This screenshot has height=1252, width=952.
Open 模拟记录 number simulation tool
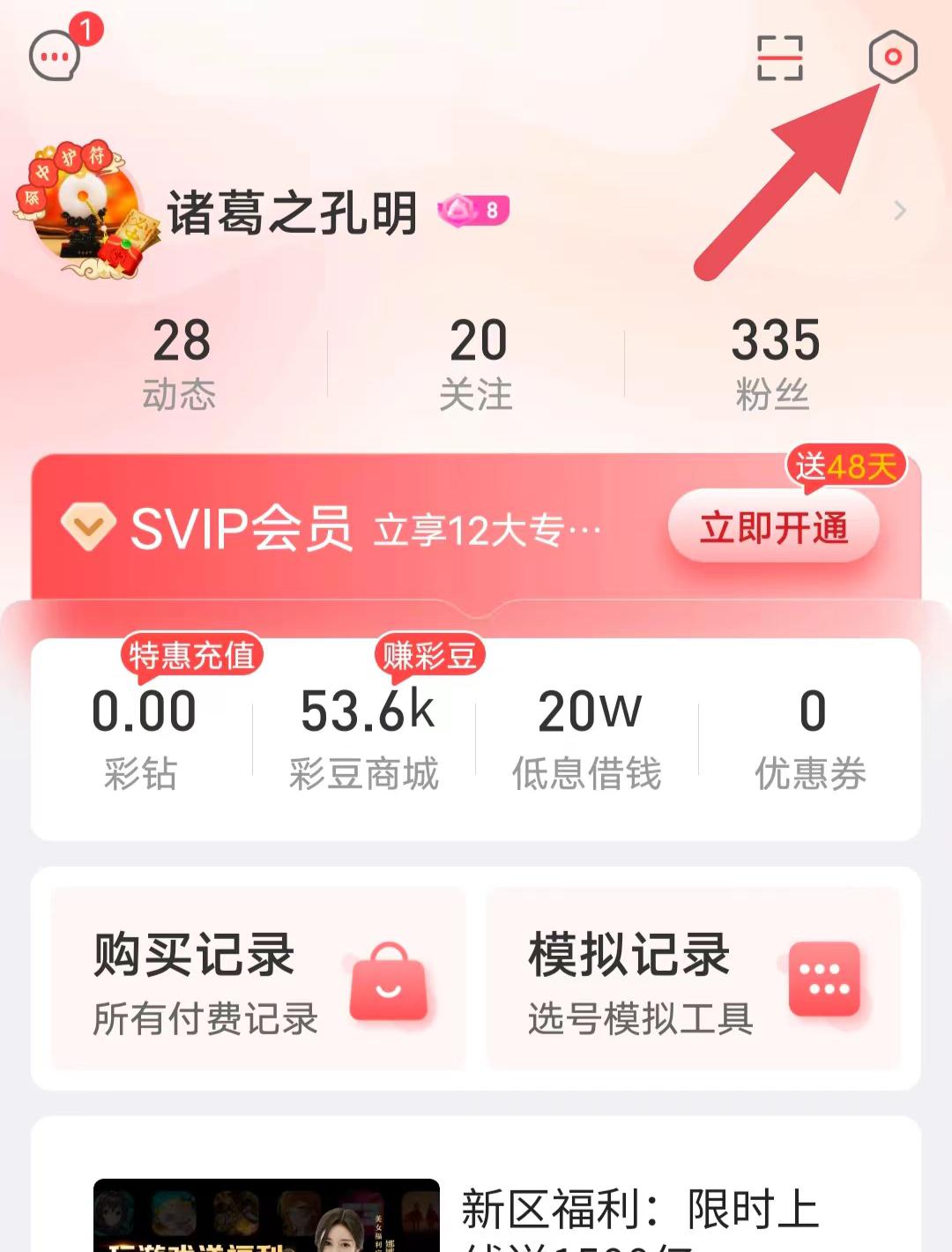(x=693, y=980)
